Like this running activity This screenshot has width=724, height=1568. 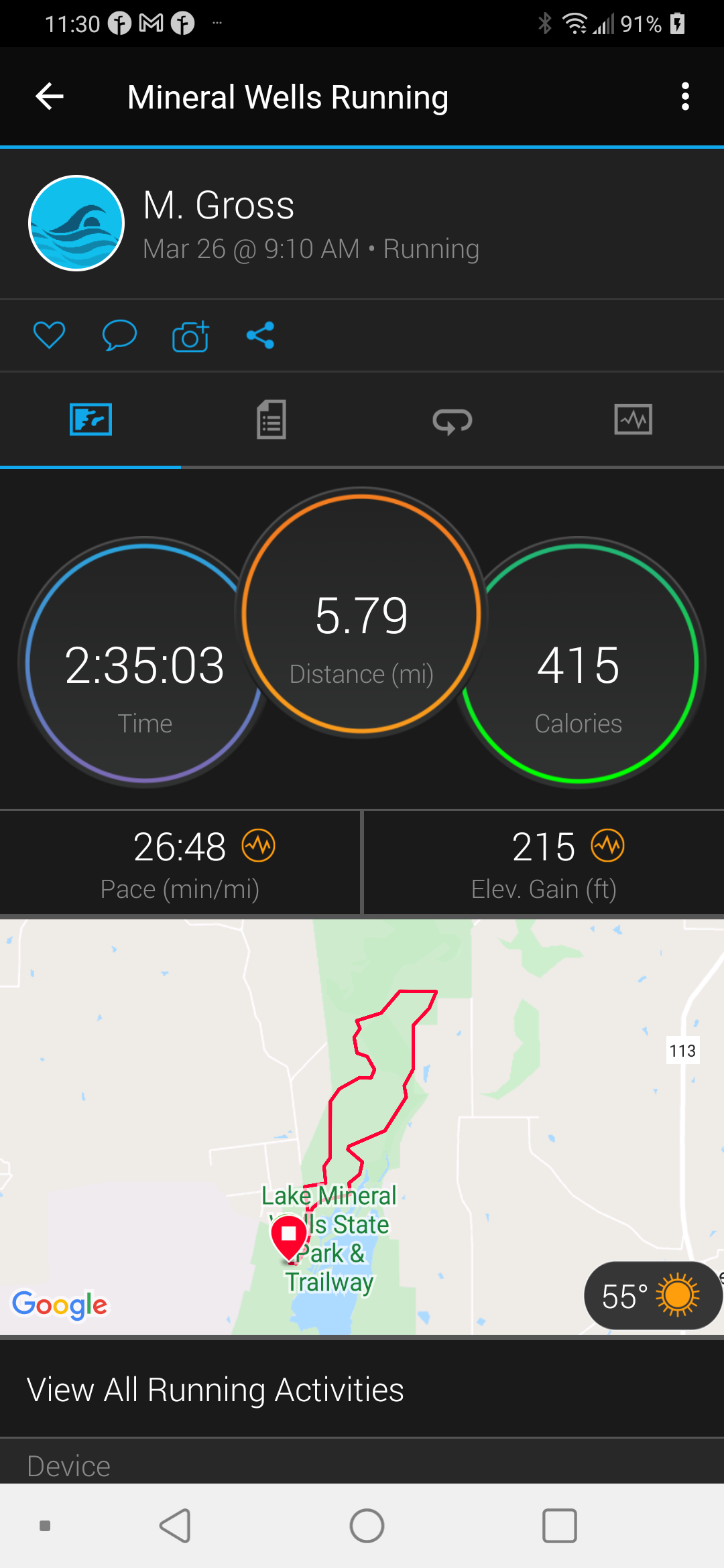tap(49, 335)
